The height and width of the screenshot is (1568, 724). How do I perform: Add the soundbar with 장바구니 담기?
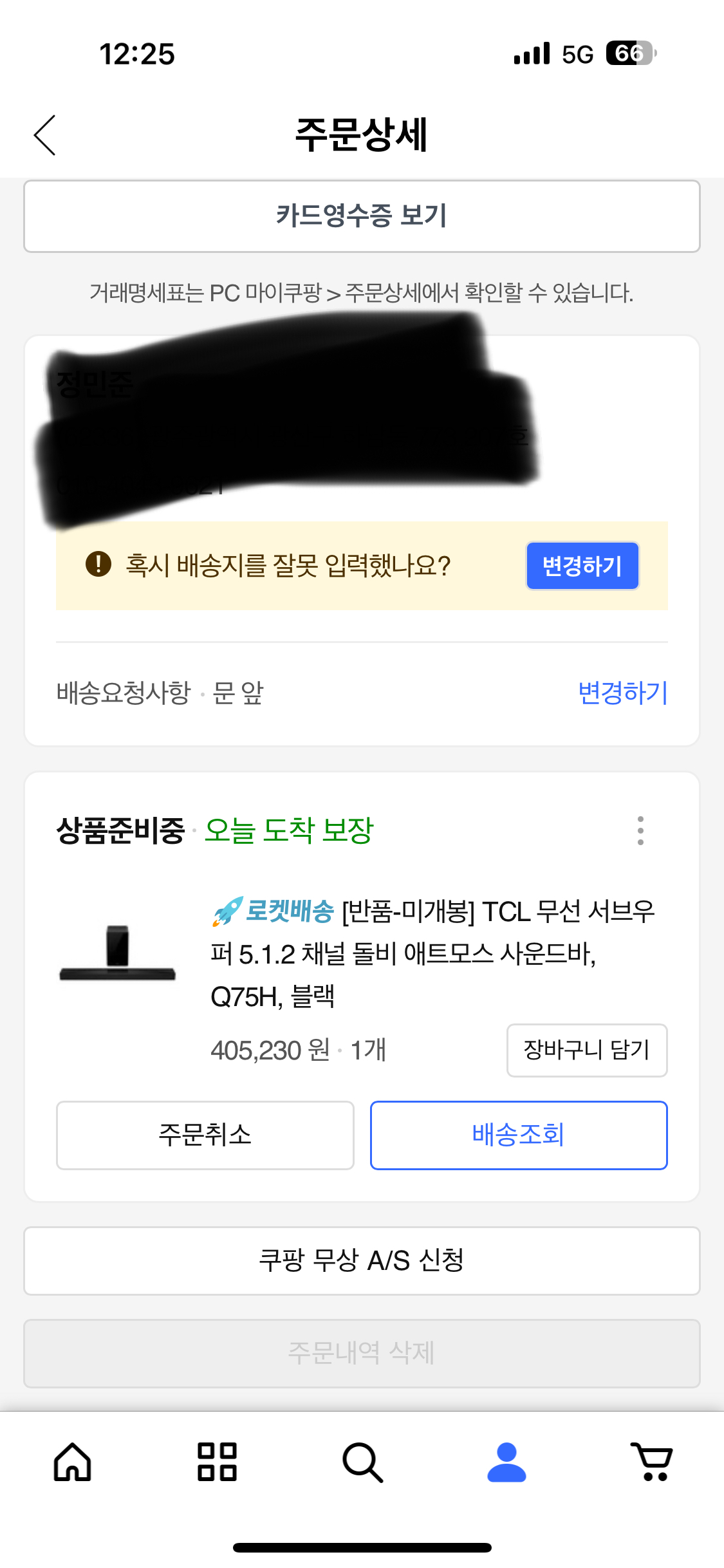click(587, 1050)
